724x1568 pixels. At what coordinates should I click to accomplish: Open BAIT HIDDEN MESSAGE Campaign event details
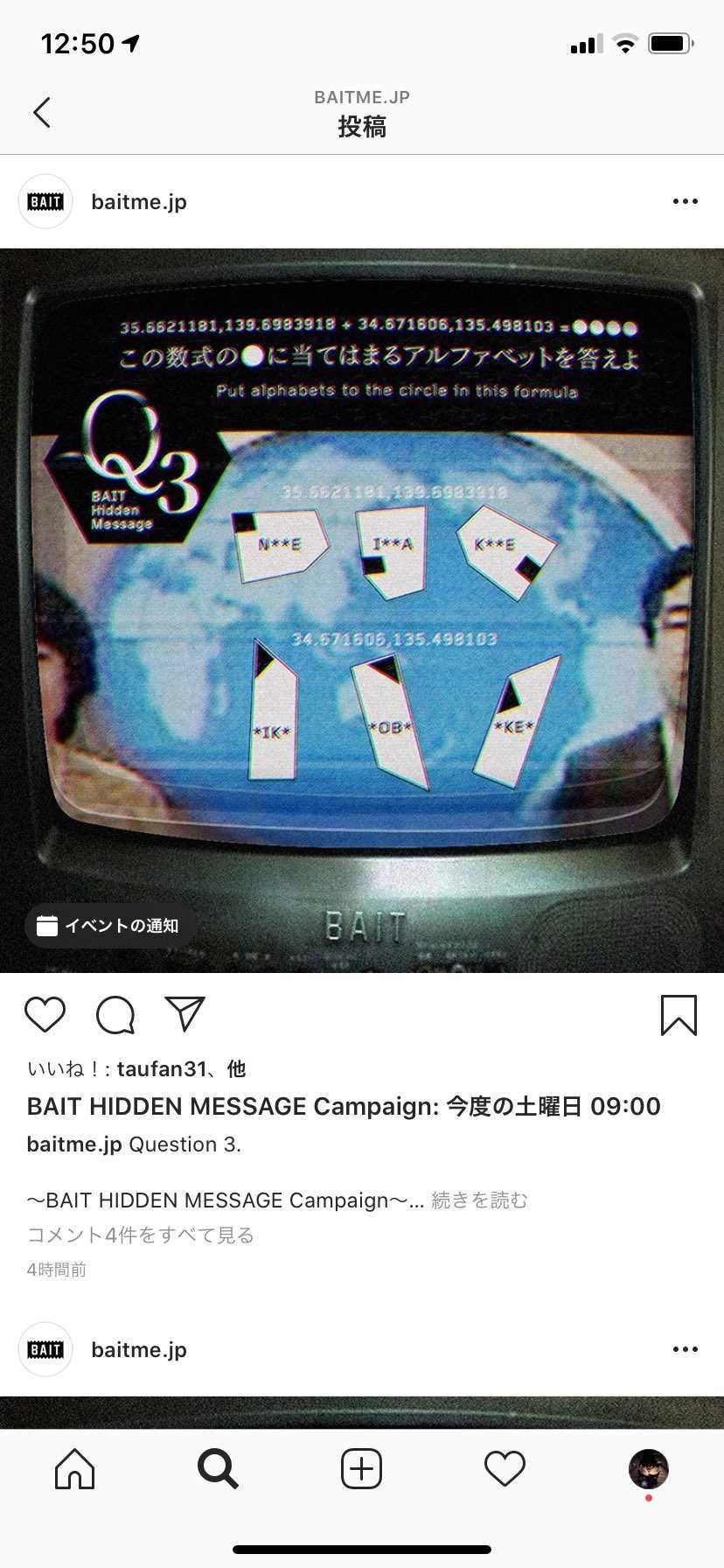tap(343, 1106)
